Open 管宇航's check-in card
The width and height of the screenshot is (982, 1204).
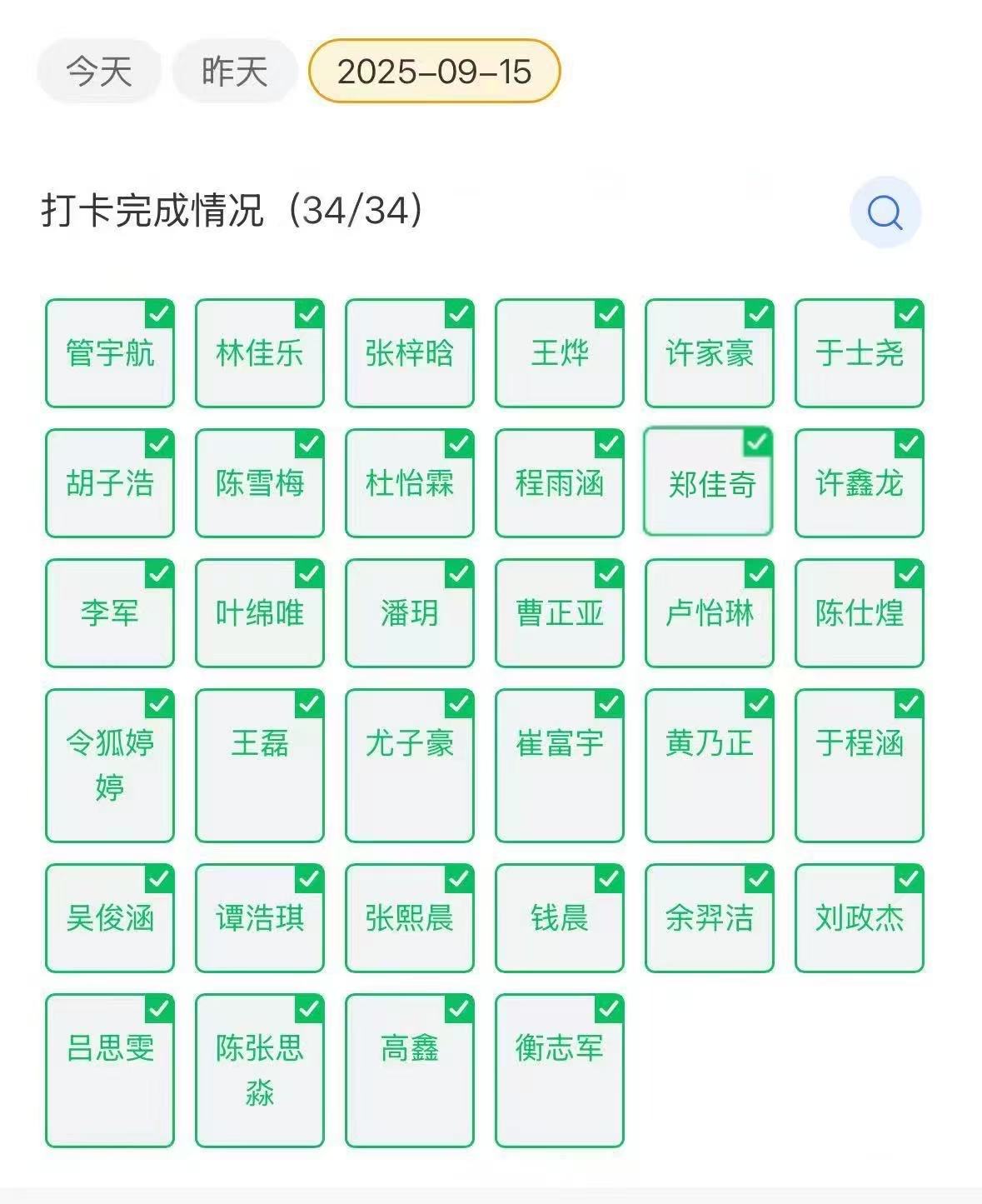pyautogui.click(x=110, y=353)
